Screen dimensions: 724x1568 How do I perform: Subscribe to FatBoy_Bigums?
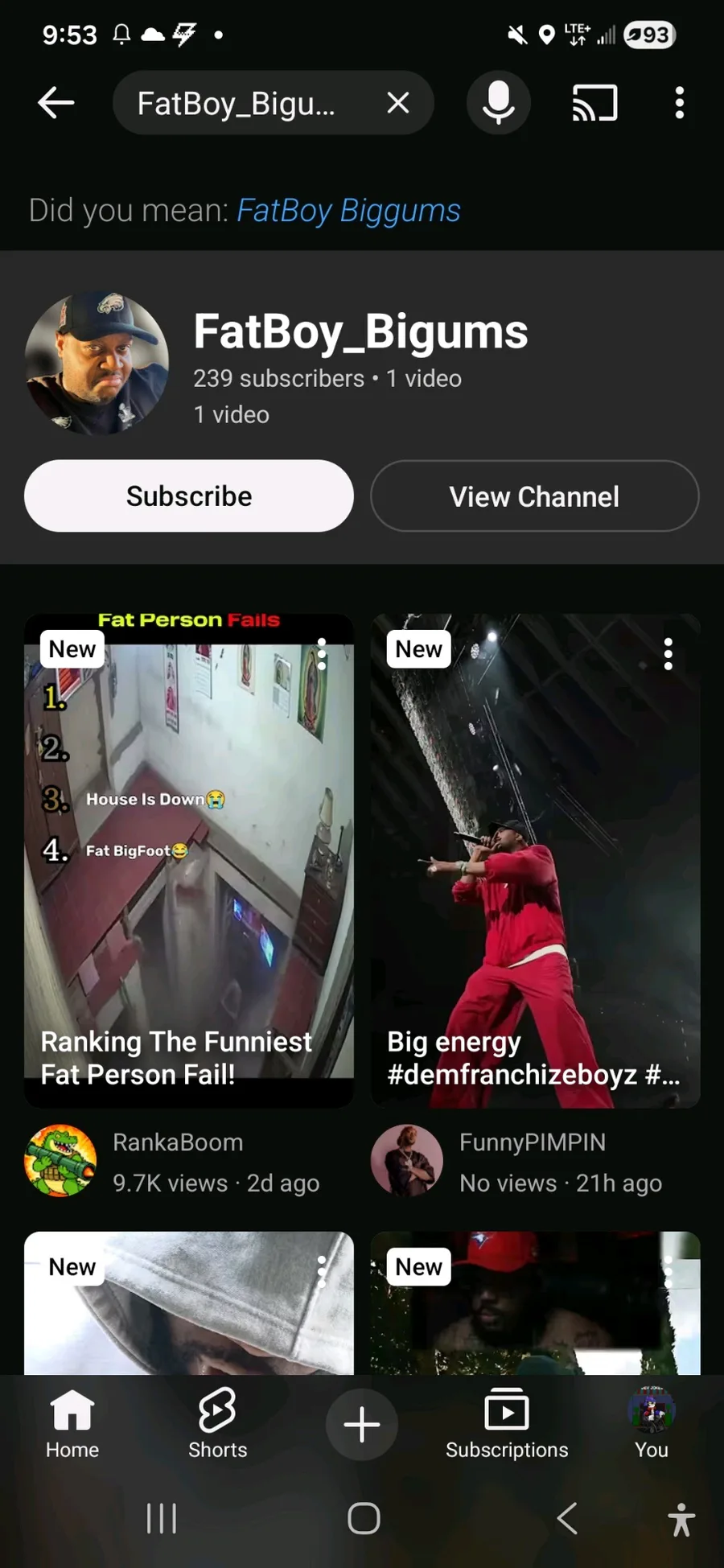click(x=189, y=496)
